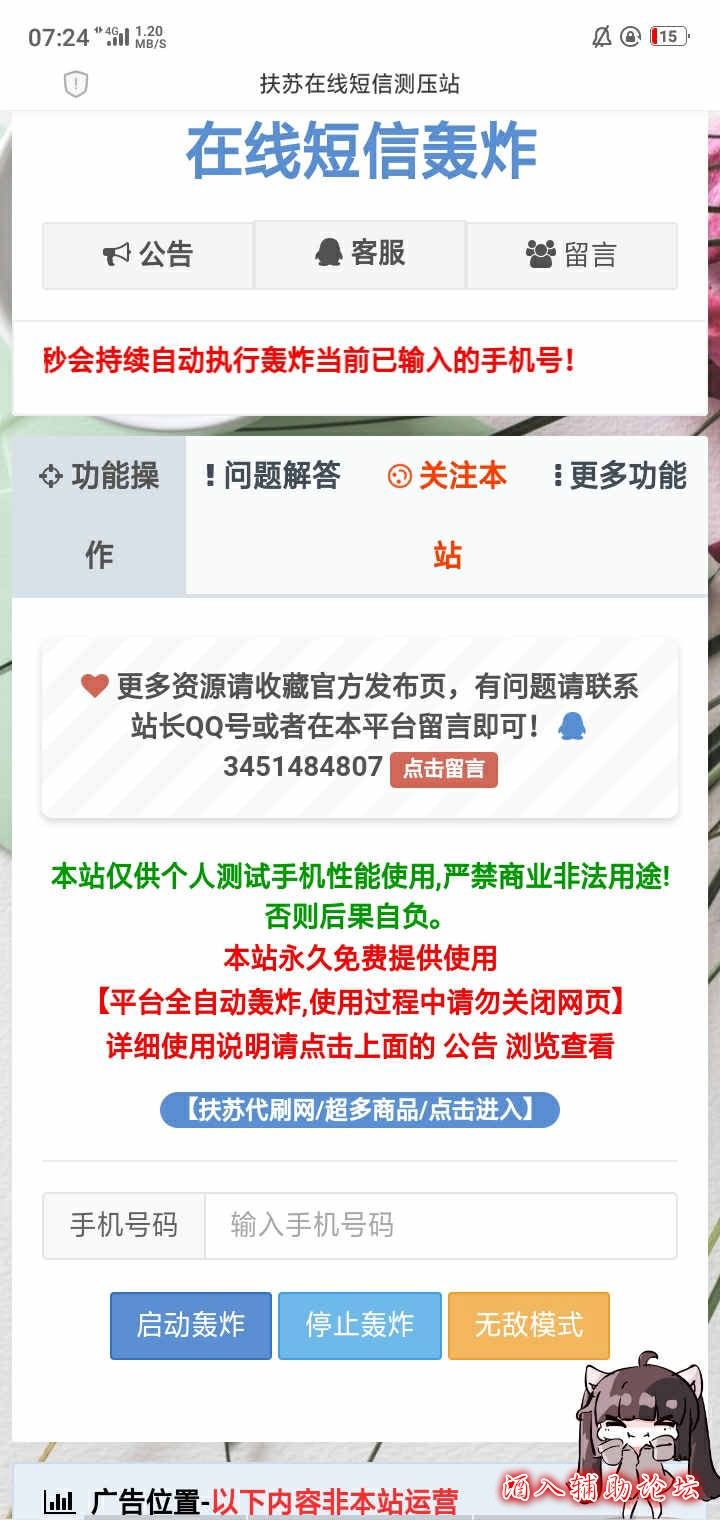Tap the 停止轰炸 stop button
720x1520 pixels.
pyautogui.click(x=360, y=1325)
